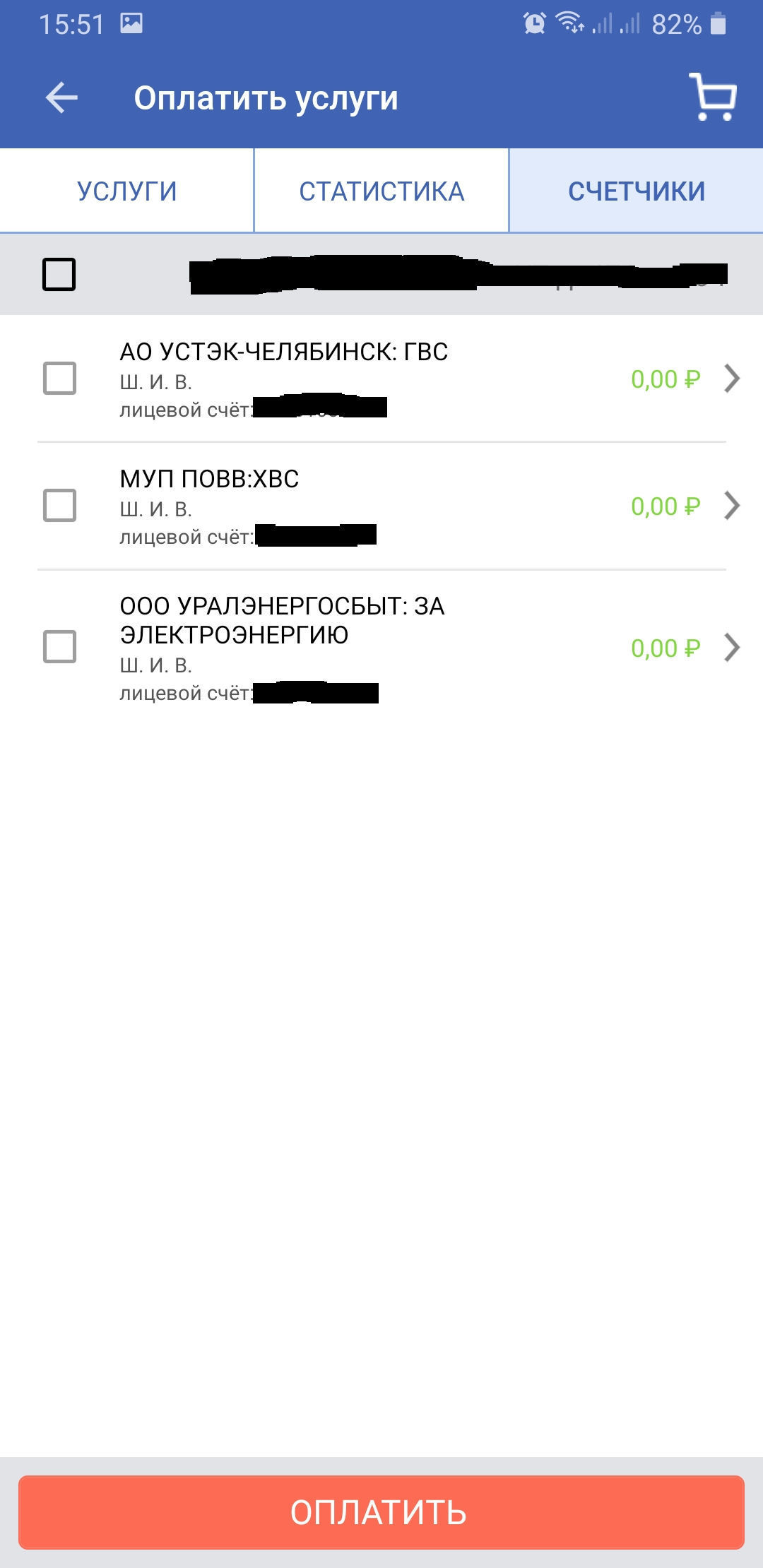Select the СЧЕТЧИКИ tab
The image size is (763, 1568).
tap(636, 191)
